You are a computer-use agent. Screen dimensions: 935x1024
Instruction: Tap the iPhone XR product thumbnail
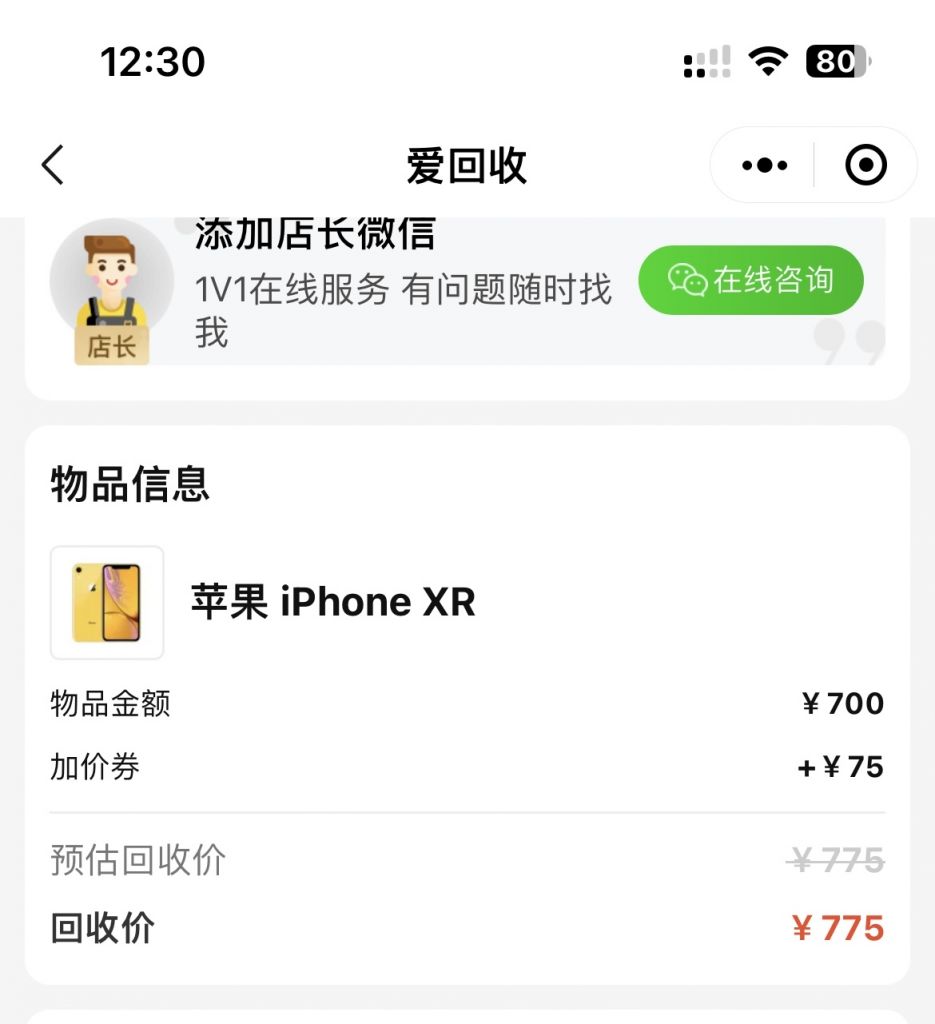[107, 601]
